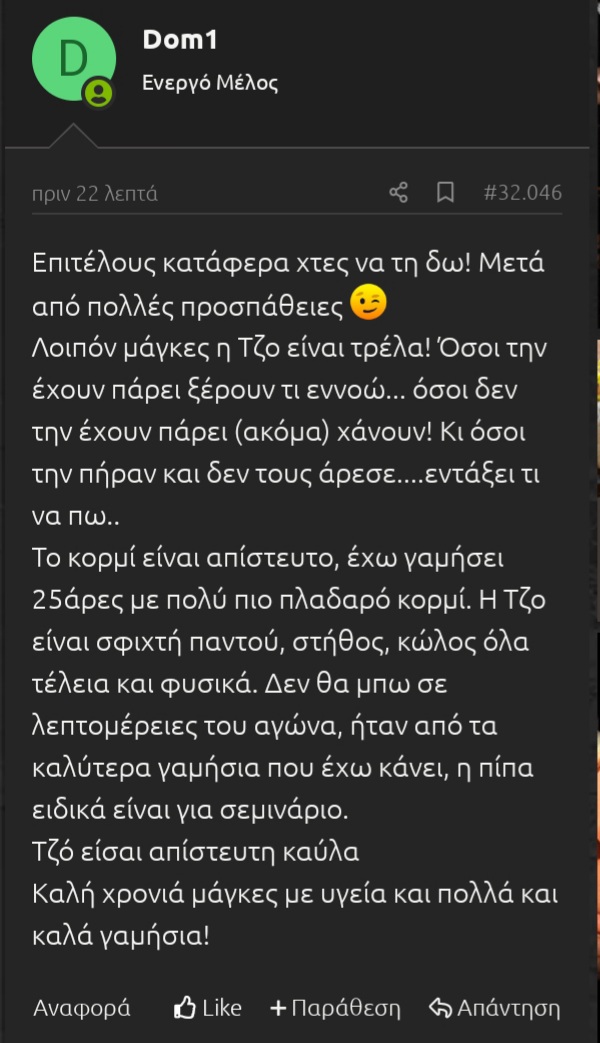Report the post via Αναφορά
This screenshot has width=600, height=1043.
pos(81,1007)
